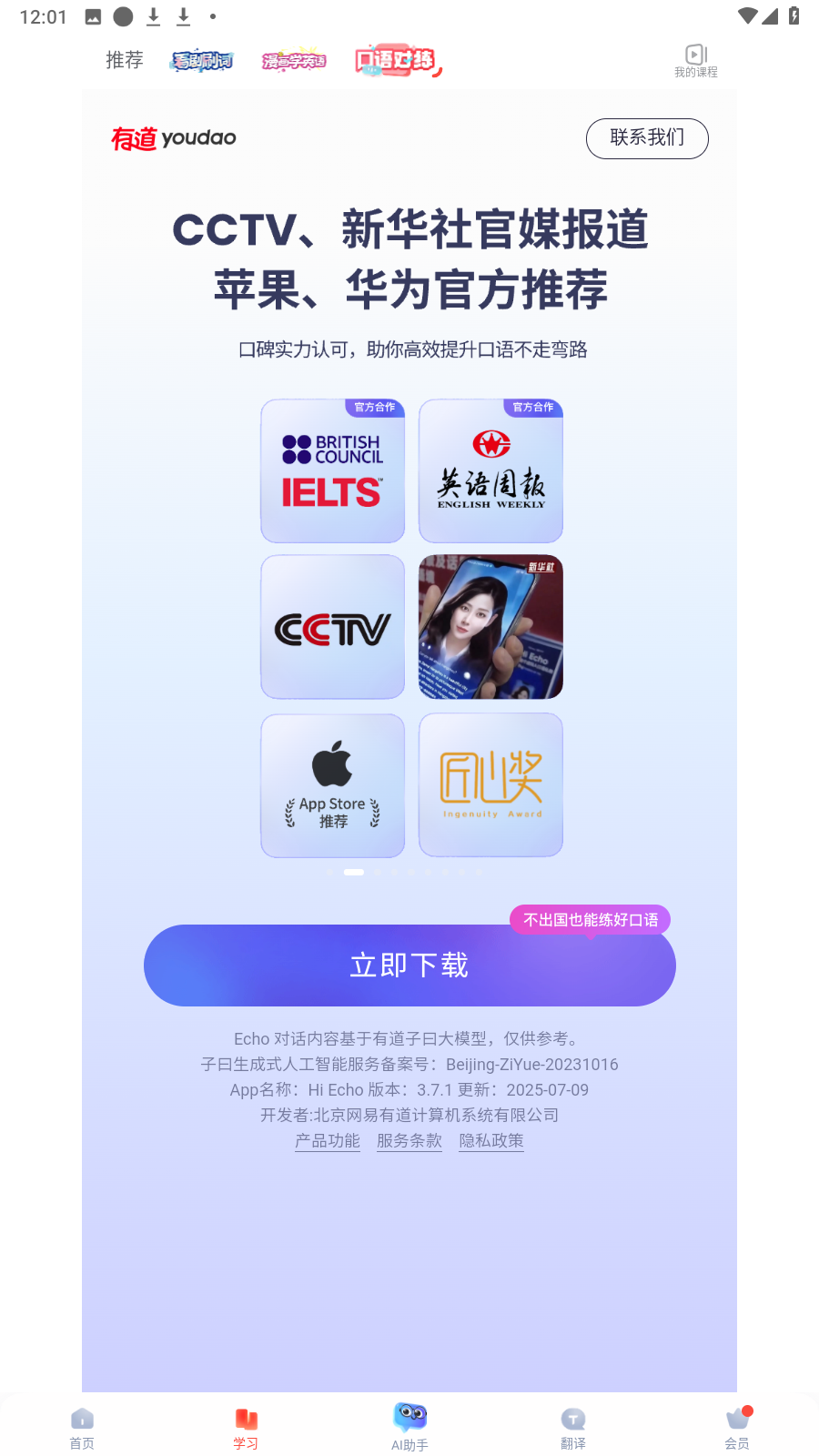Switch to the 推荐 tab
819x1456 pixels.
[124, 60]
